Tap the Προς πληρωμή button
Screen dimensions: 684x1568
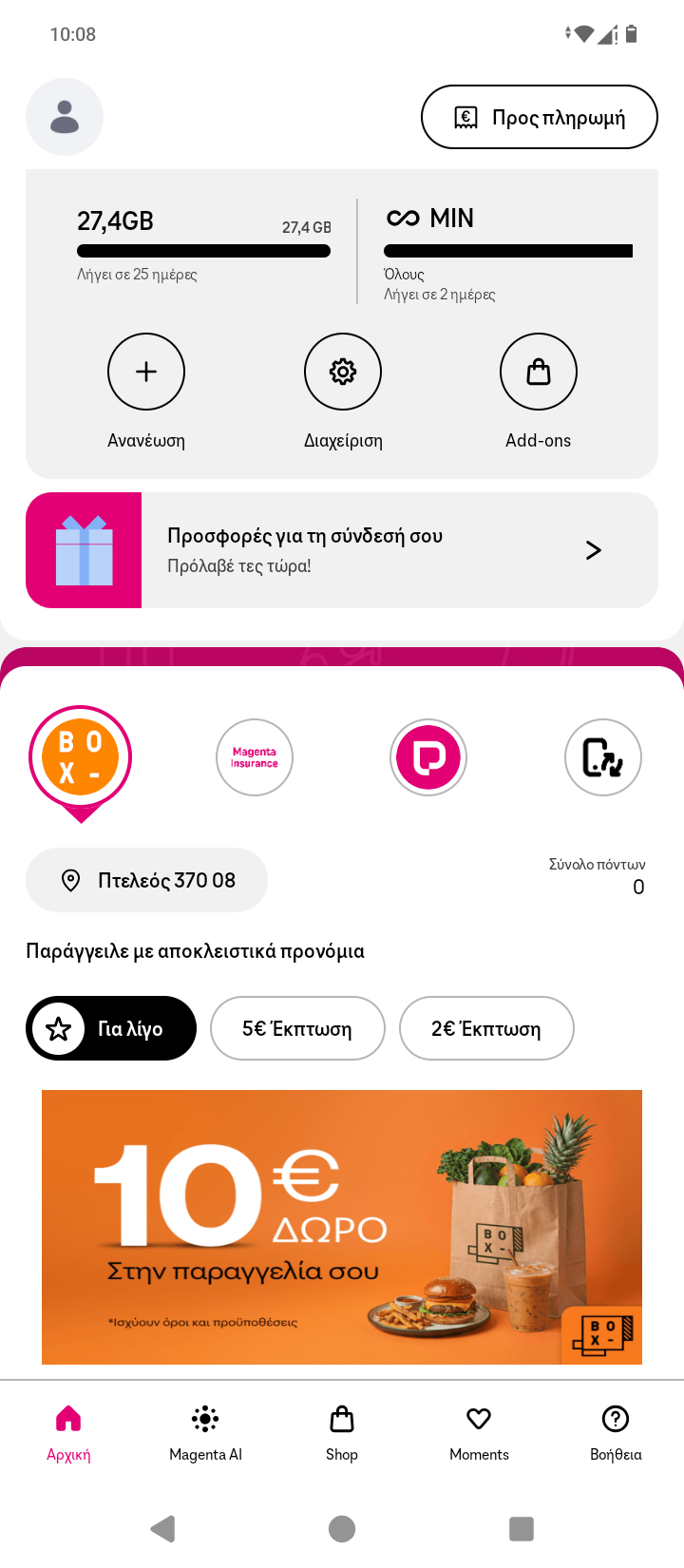pos(540,117)
